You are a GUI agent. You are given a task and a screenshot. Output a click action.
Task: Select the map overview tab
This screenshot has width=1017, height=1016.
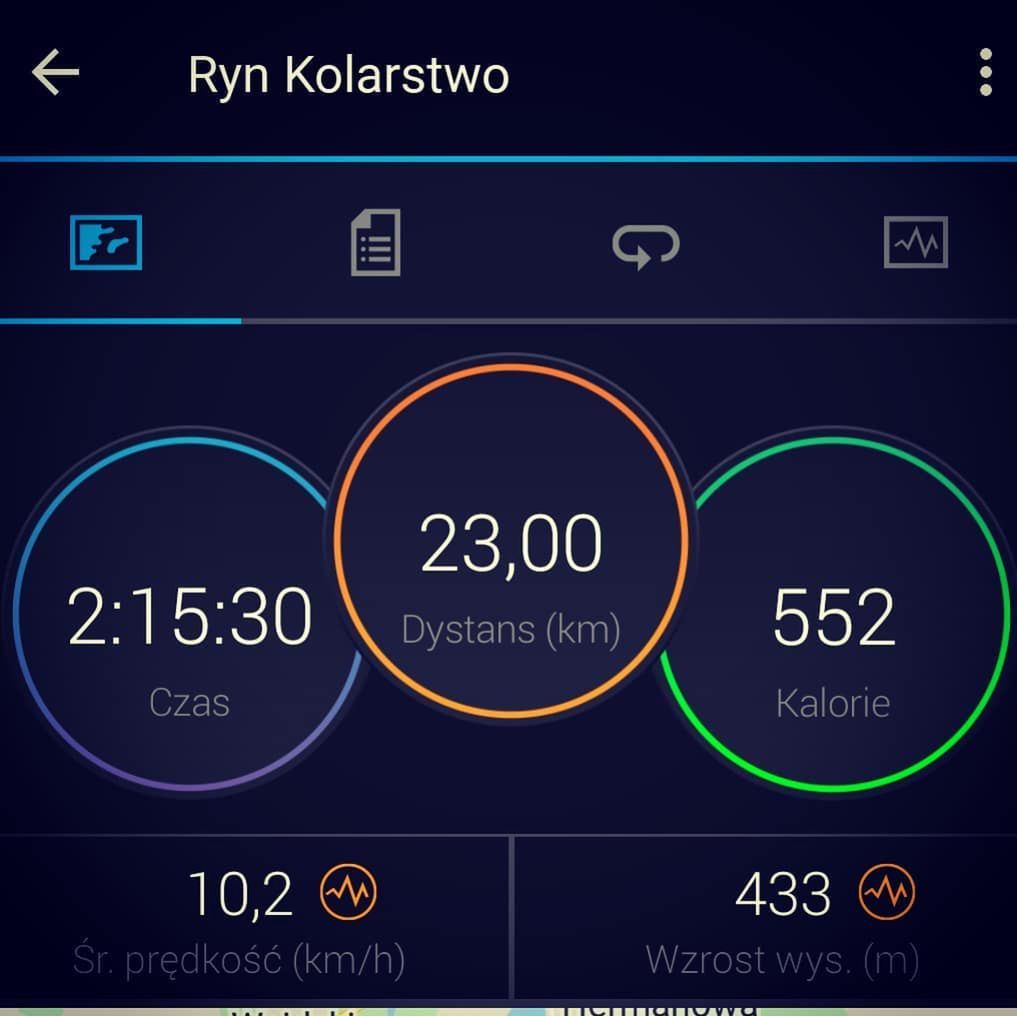(x=106, y=243)
